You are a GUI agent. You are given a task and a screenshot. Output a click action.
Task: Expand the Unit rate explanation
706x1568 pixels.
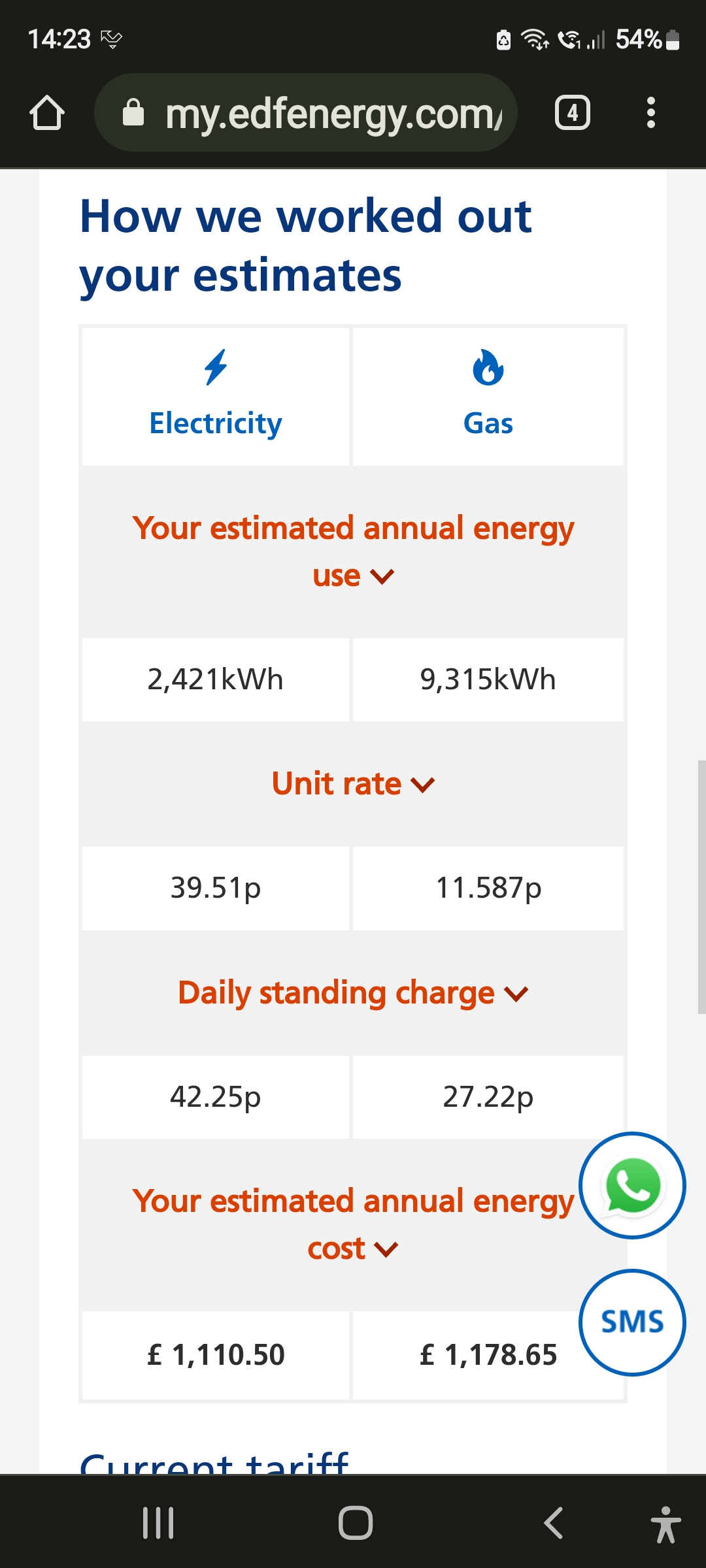click(353, 783)
